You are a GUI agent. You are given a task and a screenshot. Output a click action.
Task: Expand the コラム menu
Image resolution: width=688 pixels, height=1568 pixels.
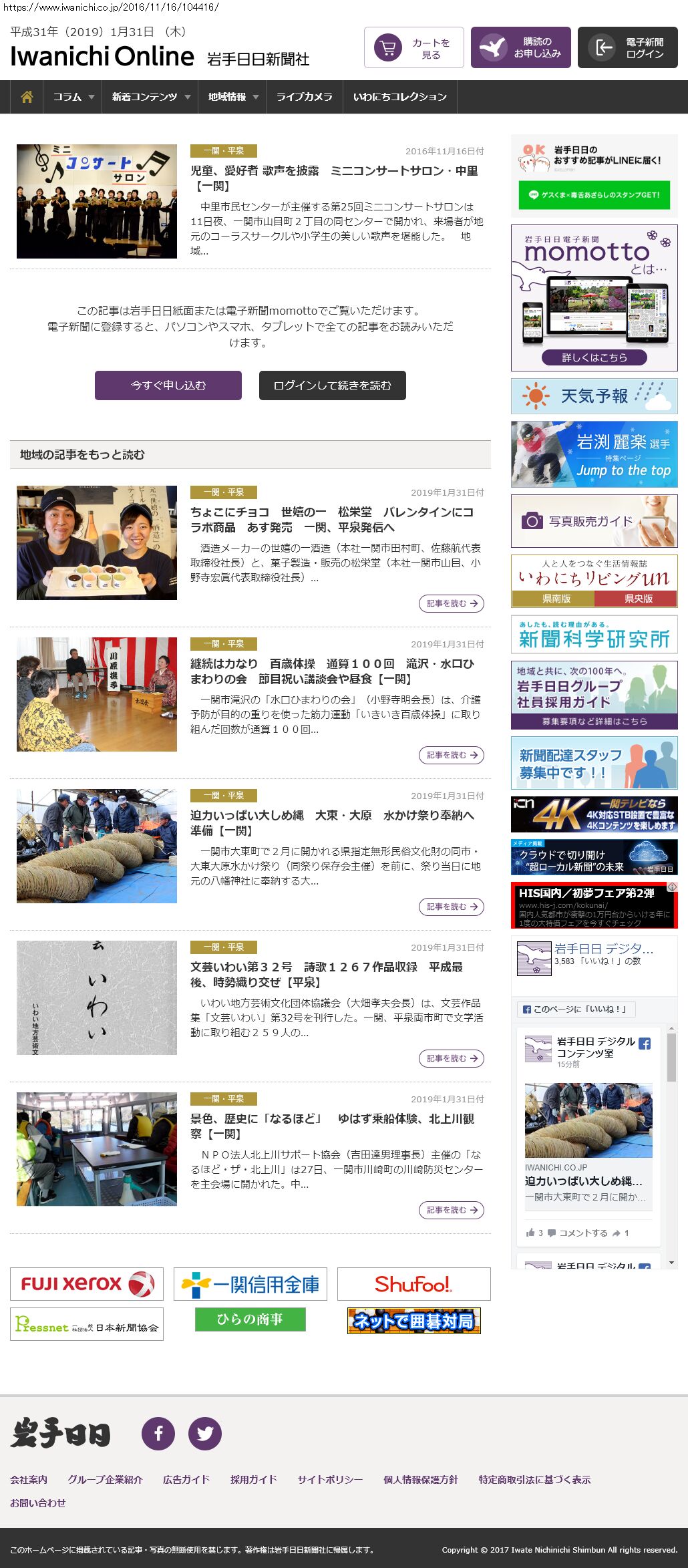point(73,97)
